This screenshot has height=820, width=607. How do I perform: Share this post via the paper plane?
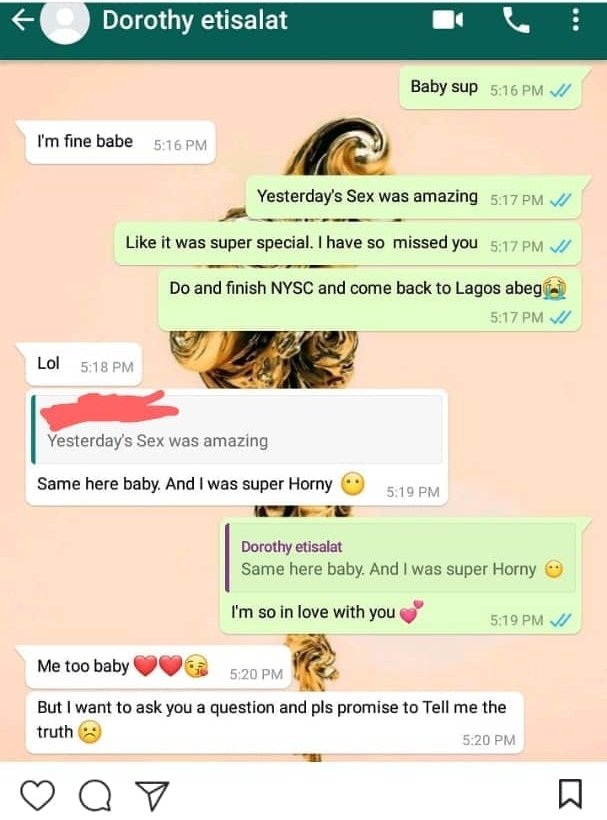(150, 795)
